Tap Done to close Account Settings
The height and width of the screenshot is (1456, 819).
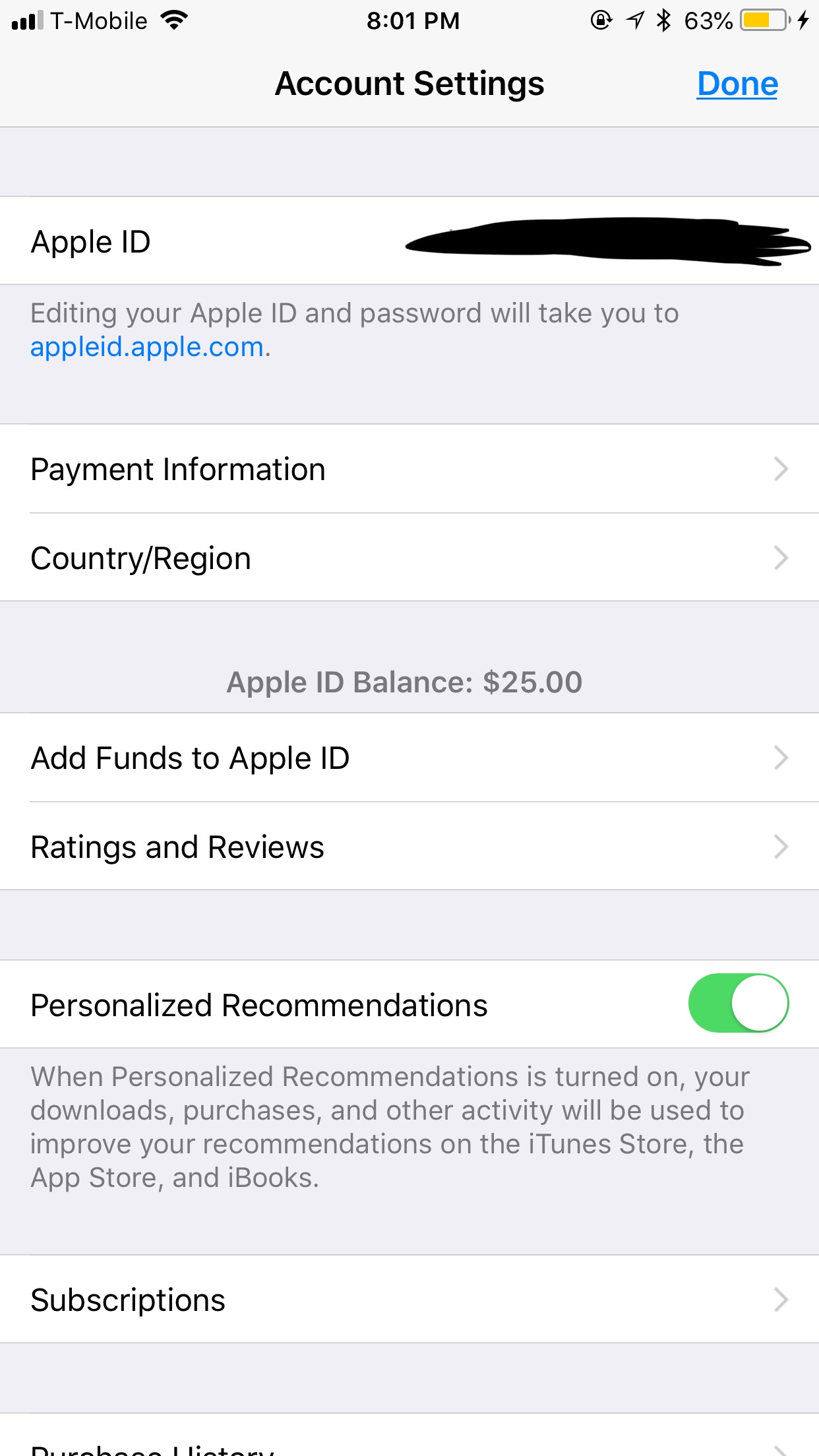point(737,84)
